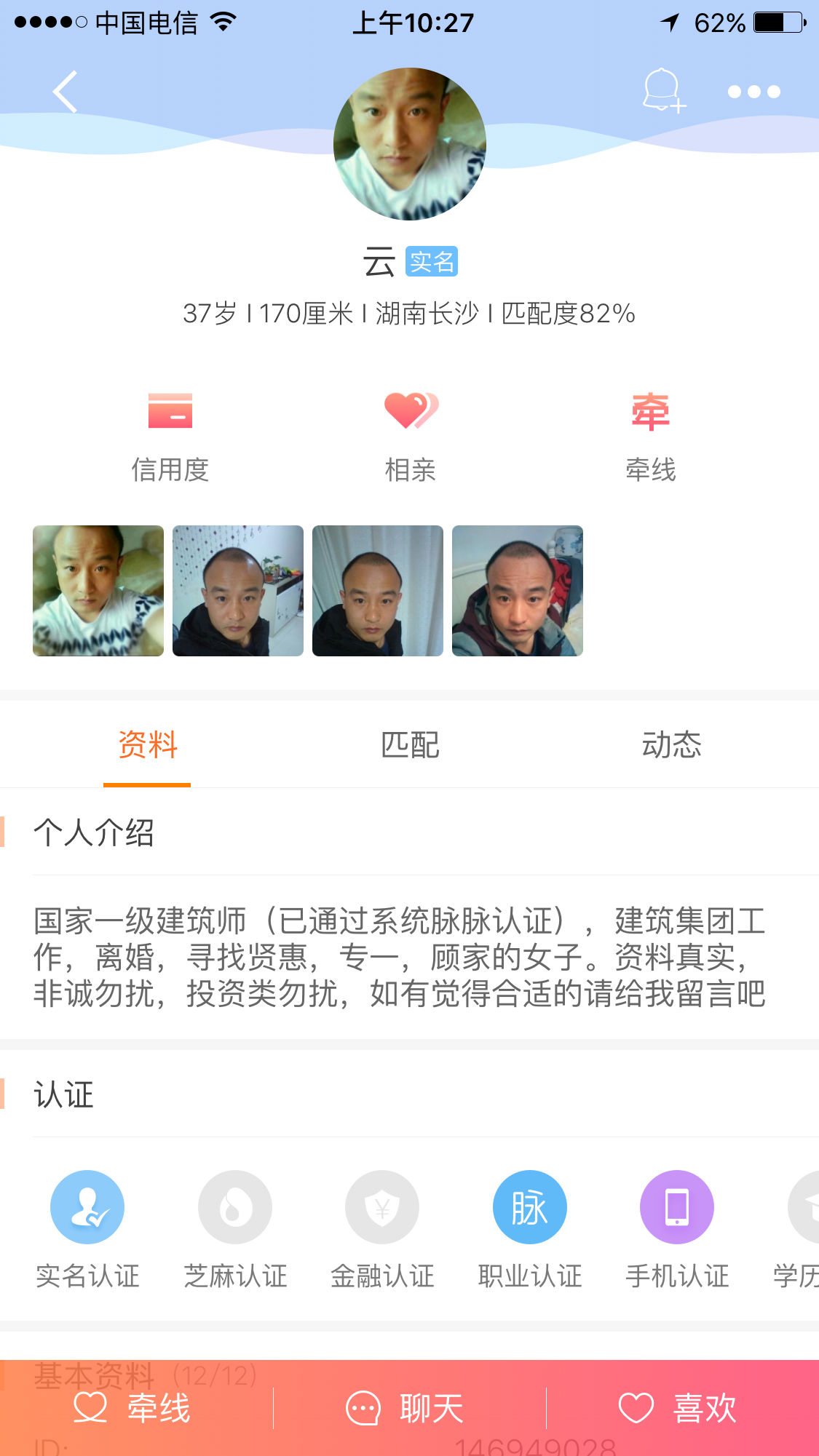This screenshot has width=819, height=1456.
Task: Open the 实名认证 verification icon
Action: (87, 1206)
